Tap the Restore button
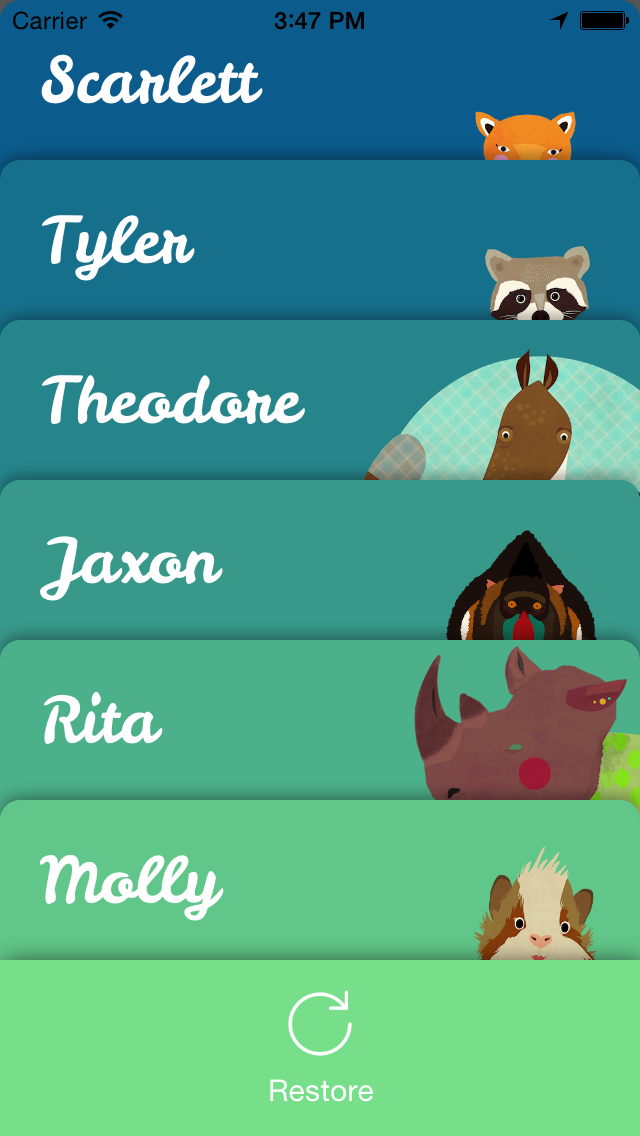 coord(320,1046)
